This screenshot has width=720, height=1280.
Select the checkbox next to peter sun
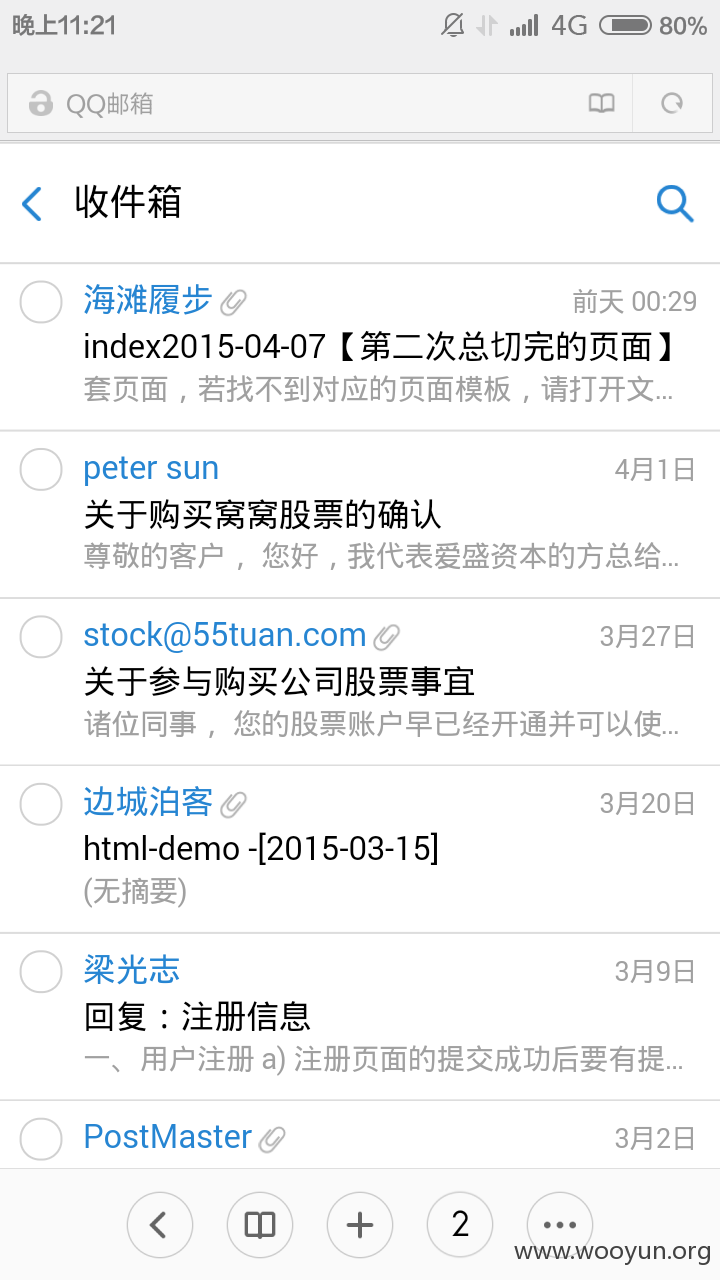click(42, 469)
